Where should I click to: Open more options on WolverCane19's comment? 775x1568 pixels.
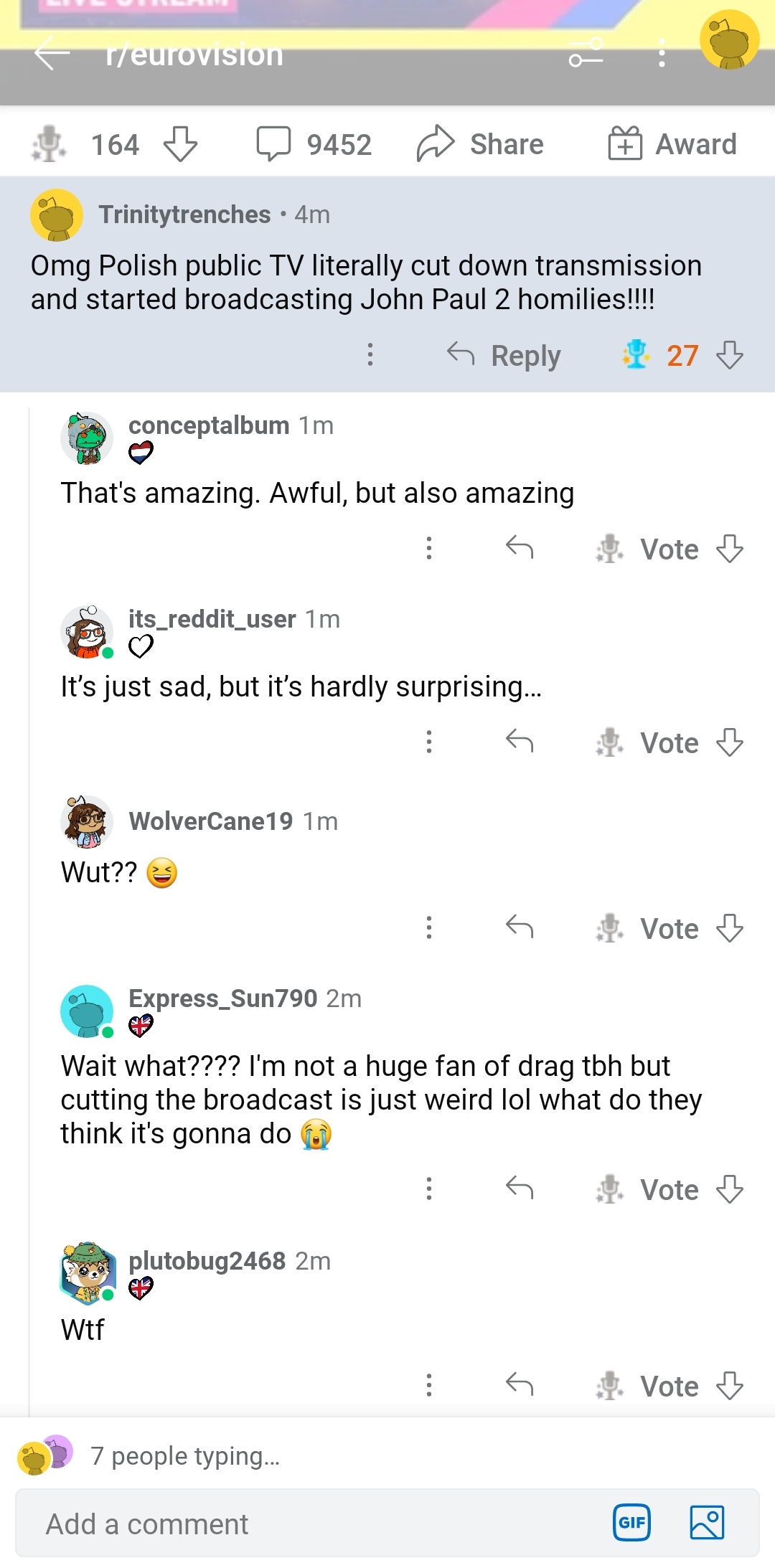[429, 927]
